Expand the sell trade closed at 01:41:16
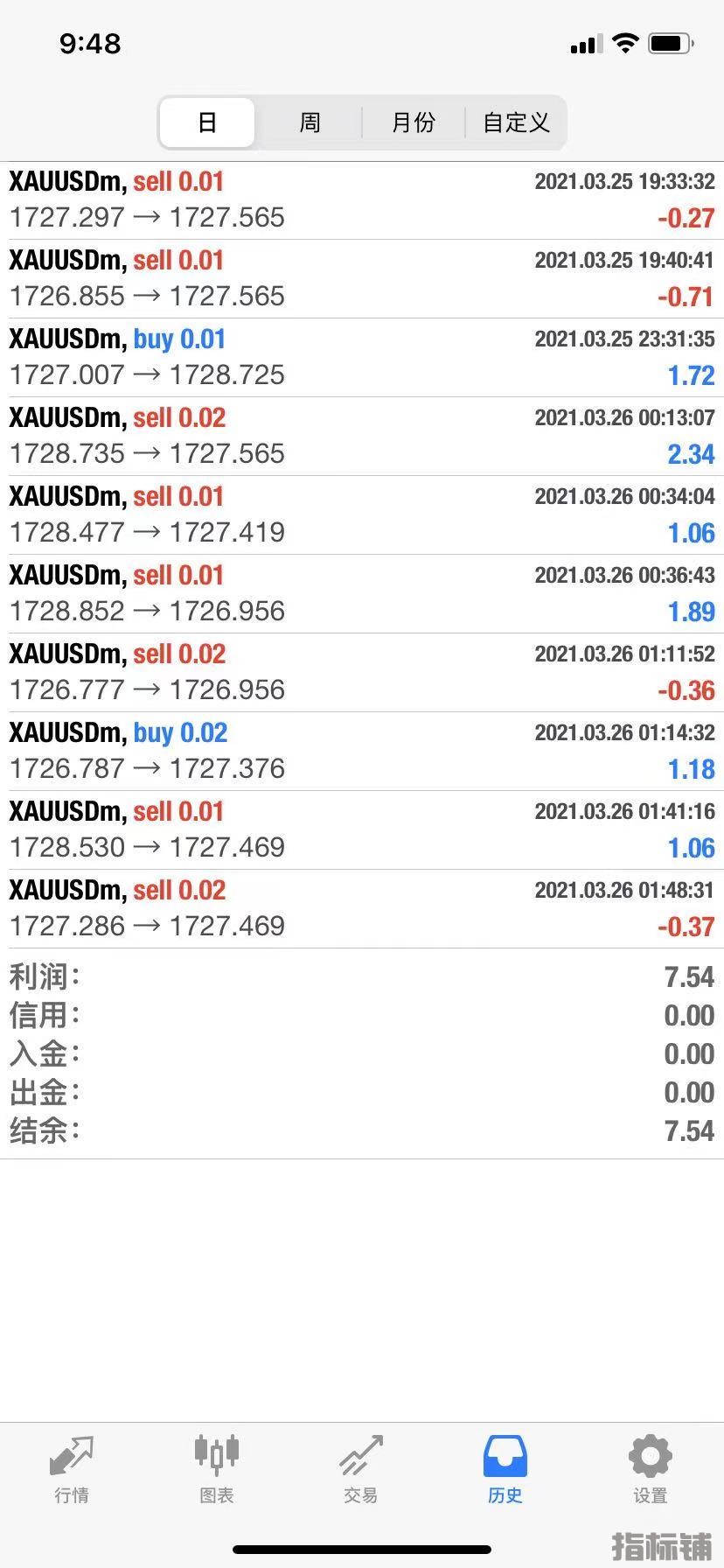Image resolution: width=724 pixels, height=1568 pixels. point(362,830)
